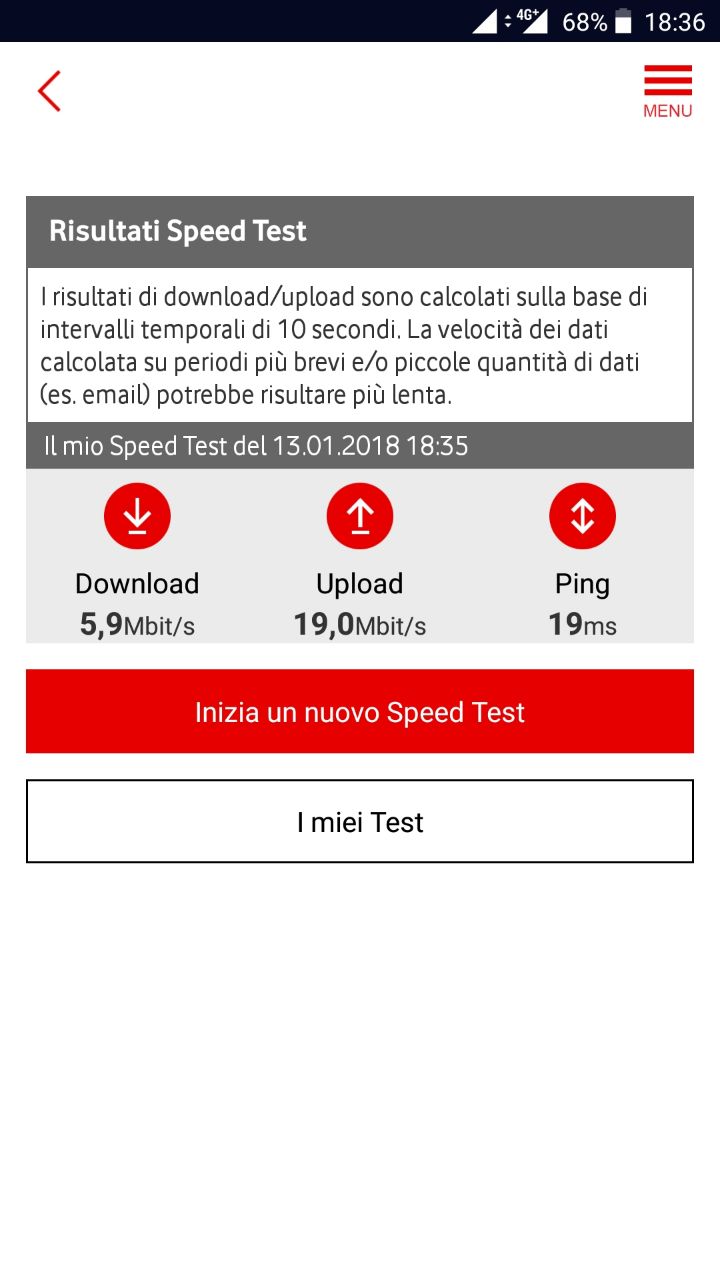The height and width of the screenshot is (1280, 720).
Task: Open I miei Test history
Action: [360, 821]
